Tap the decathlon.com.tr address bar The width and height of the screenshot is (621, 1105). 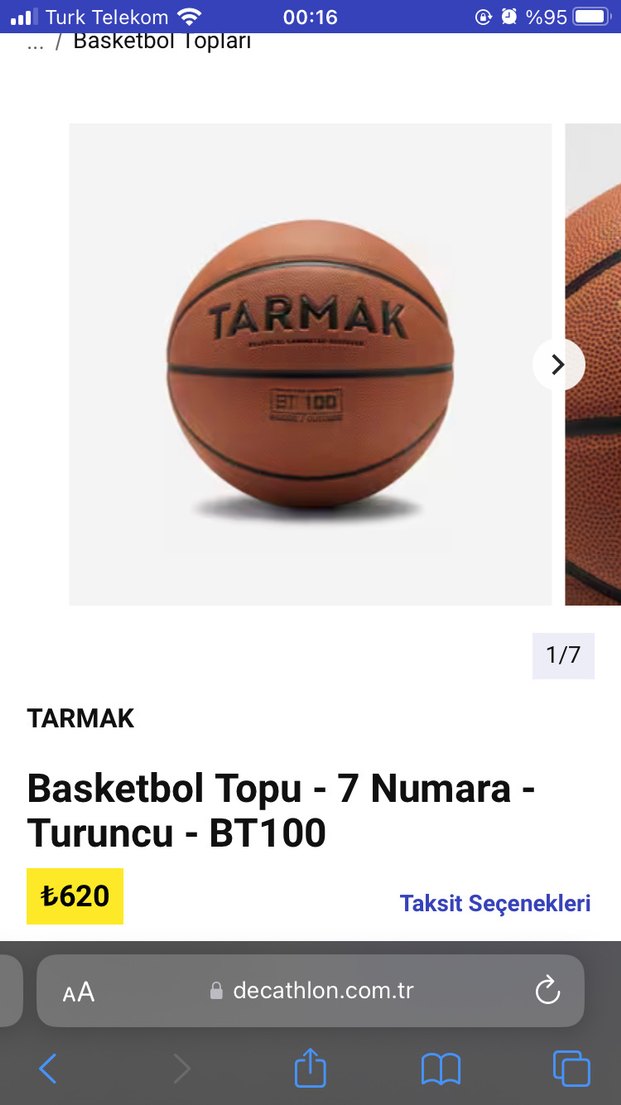(322, 991)
